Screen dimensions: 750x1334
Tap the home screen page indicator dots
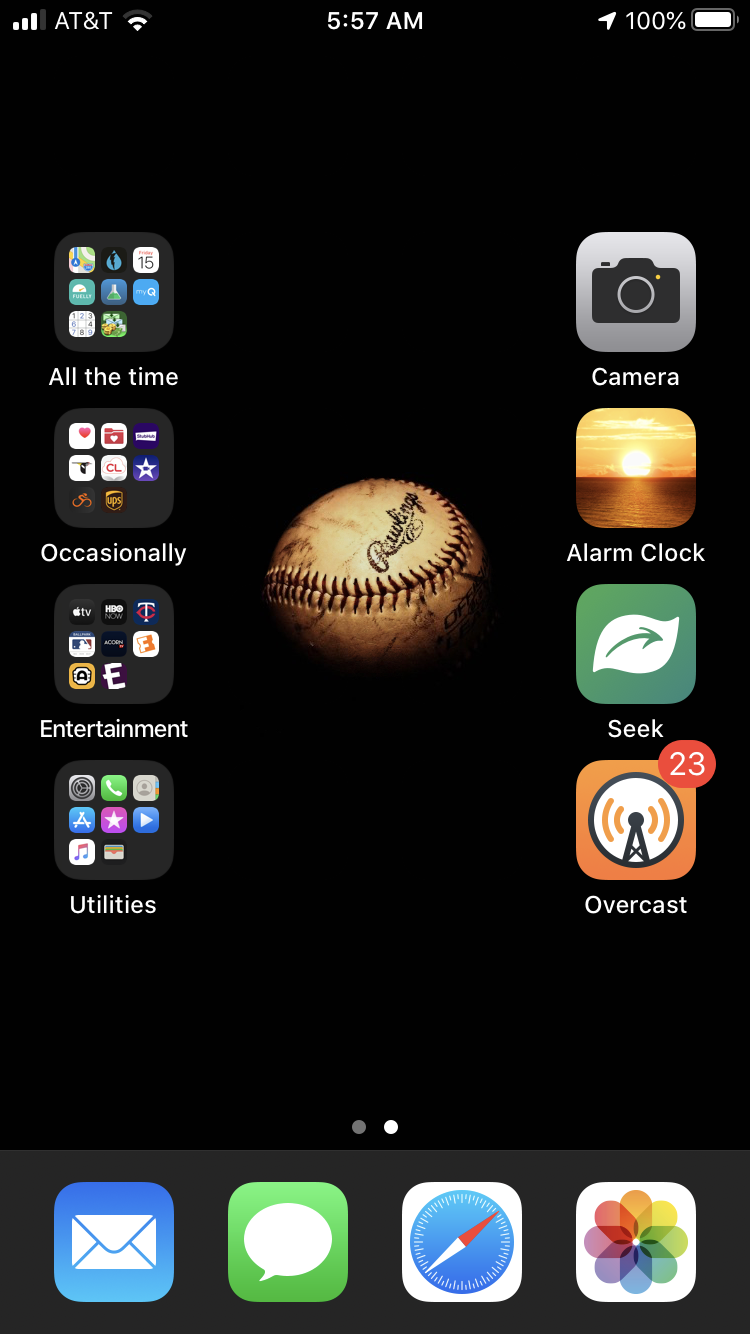375,1127
